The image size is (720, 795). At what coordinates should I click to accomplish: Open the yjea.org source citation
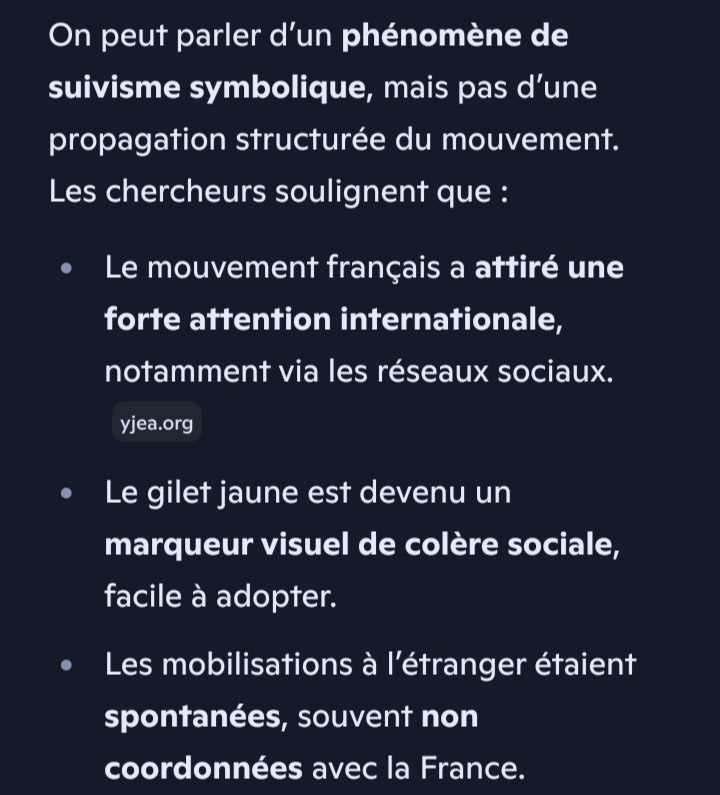point(157,422)
